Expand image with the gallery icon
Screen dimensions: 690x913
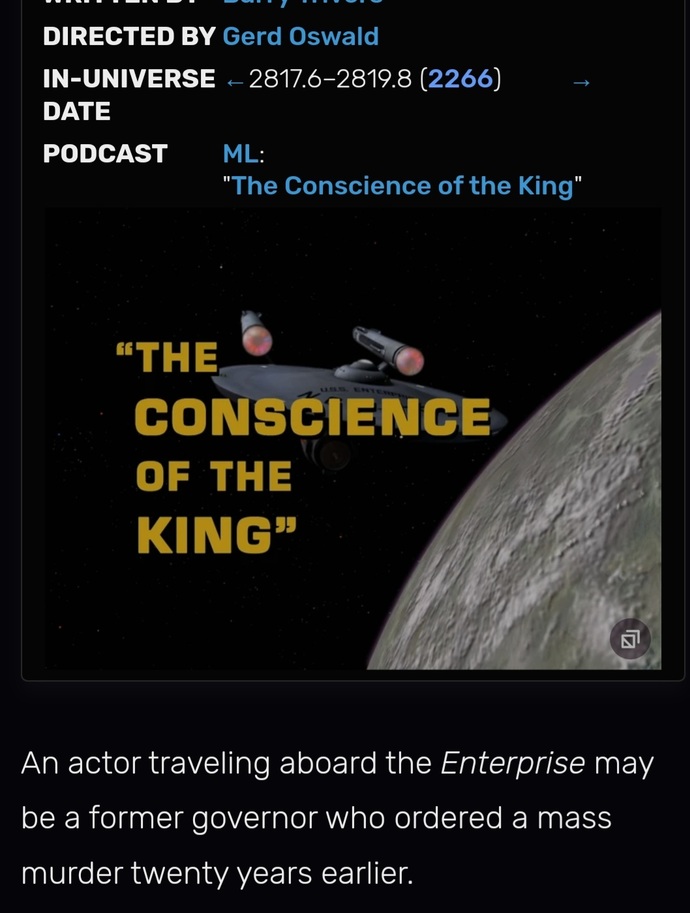coord(630,639)
